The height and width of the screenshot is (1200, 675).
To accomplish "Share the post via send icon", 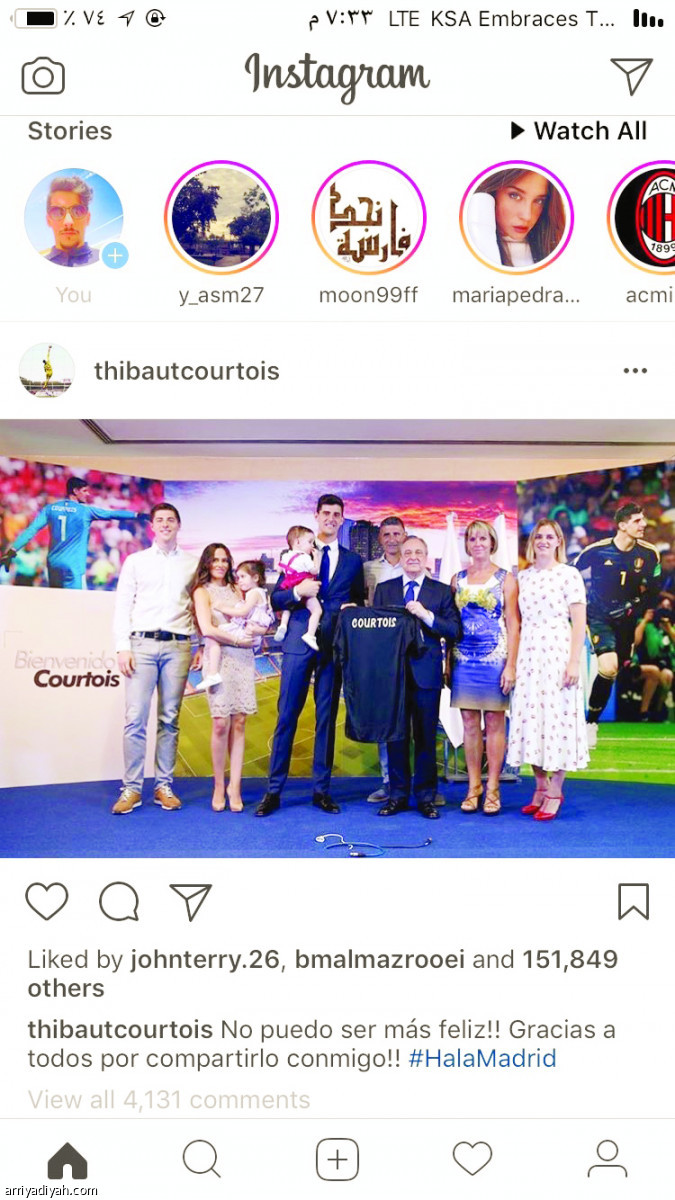I will point(190,901).
